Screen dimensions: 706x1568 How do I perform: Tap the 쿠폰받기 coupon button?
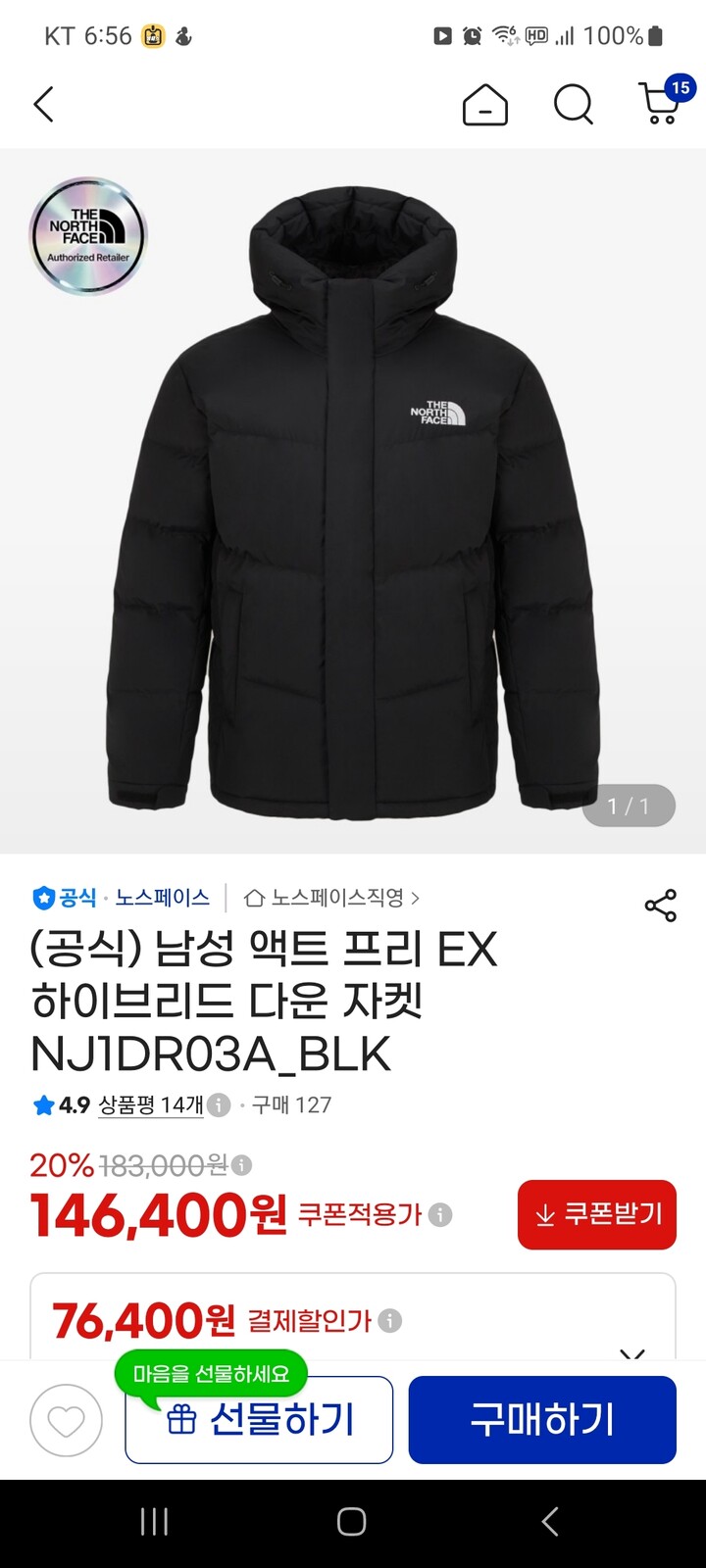tap(597, 1215)
